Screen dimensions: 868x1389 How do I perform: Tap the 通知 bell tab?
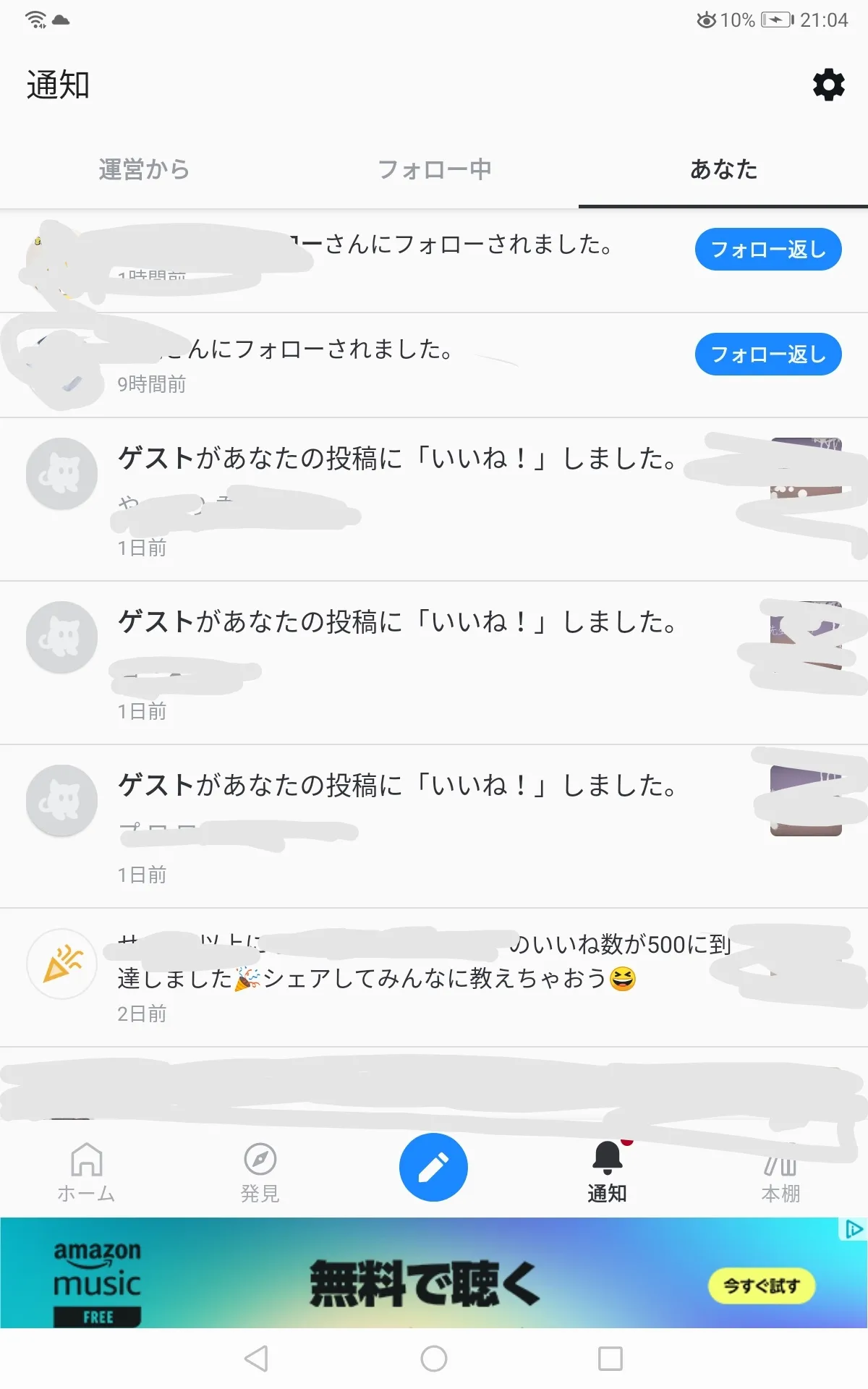607,1172
